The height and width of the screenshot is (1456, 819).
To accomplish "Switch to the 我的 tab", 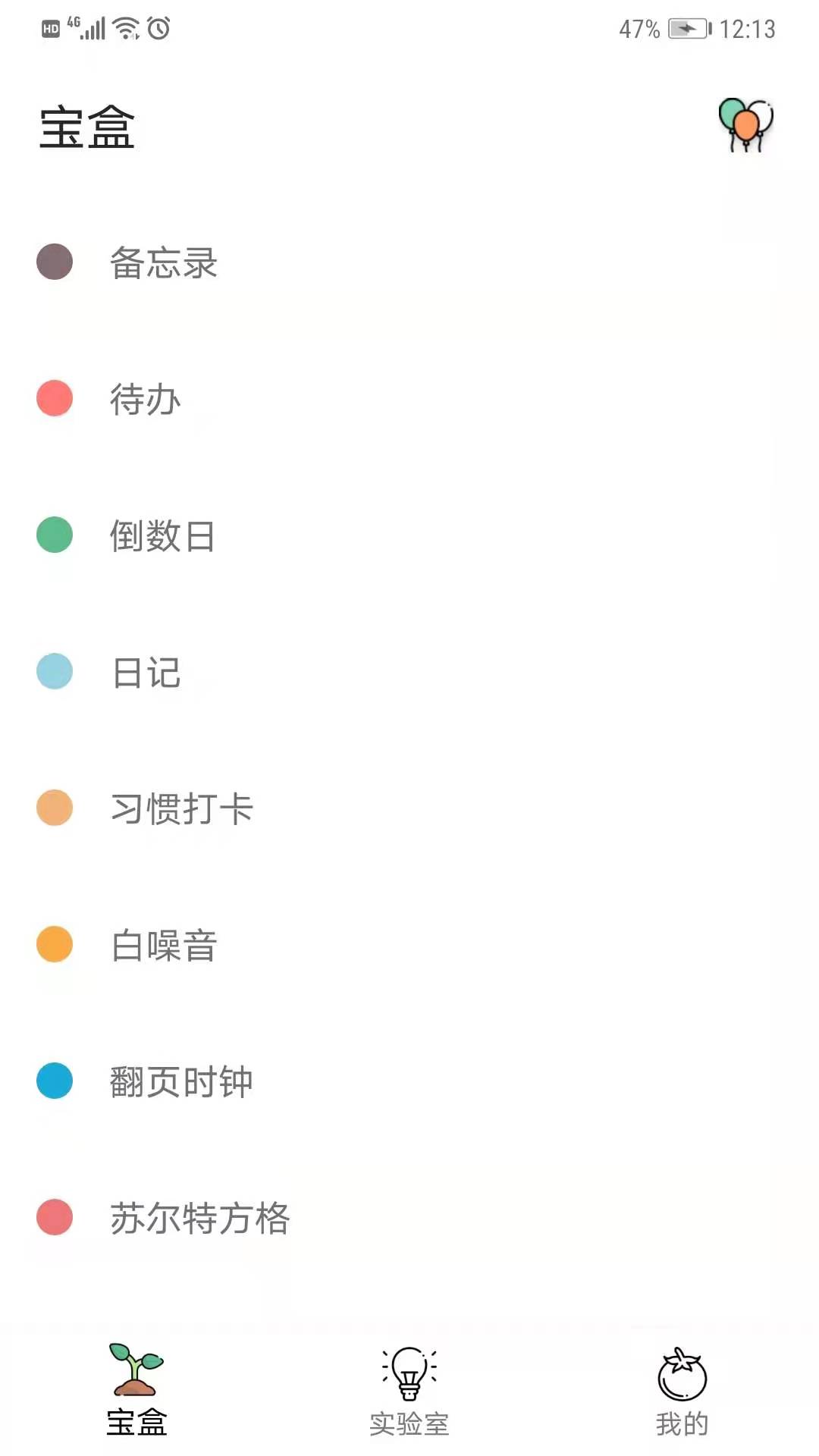I will click(x=682, y=1391).
